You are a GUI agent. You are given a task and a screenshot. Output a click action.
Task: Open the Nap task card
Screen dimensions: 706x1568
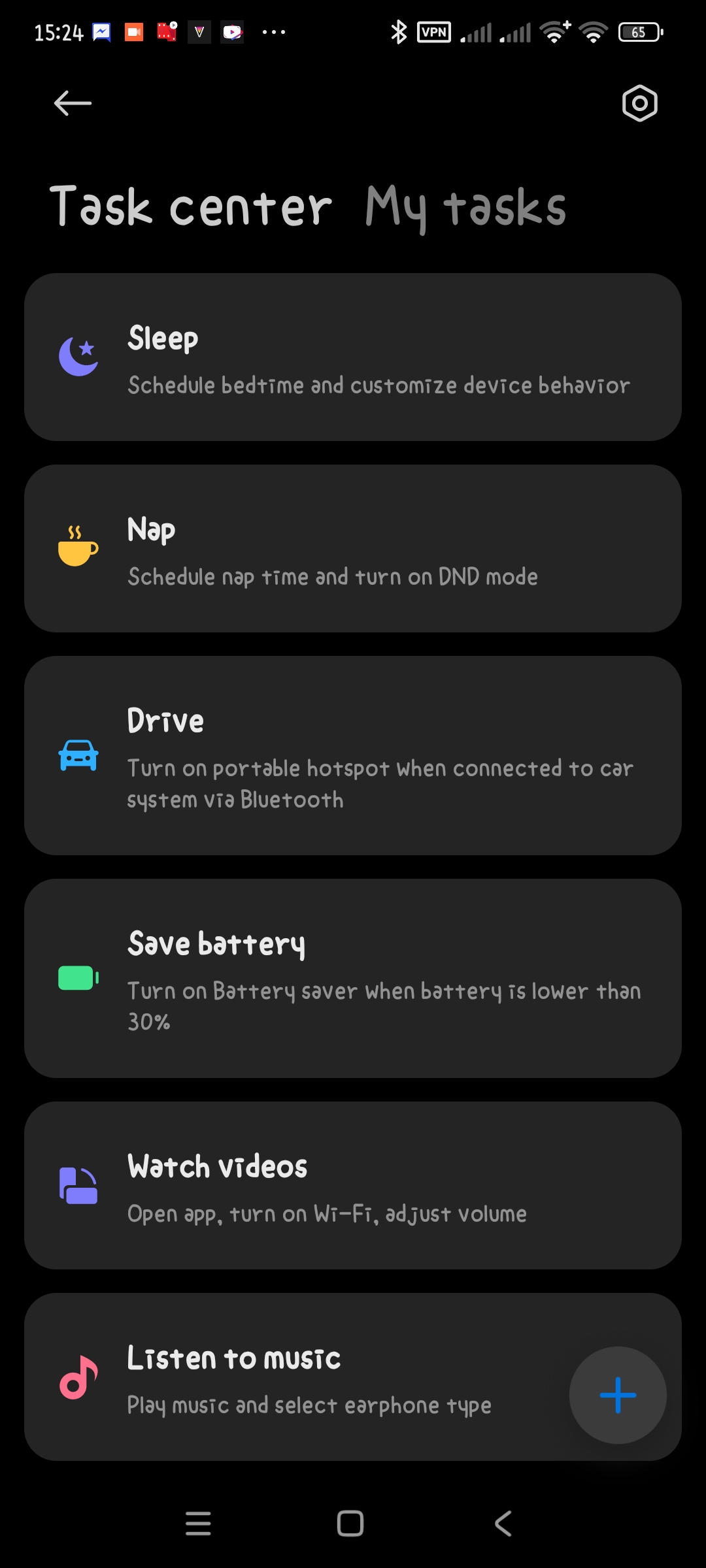point(353,549)
